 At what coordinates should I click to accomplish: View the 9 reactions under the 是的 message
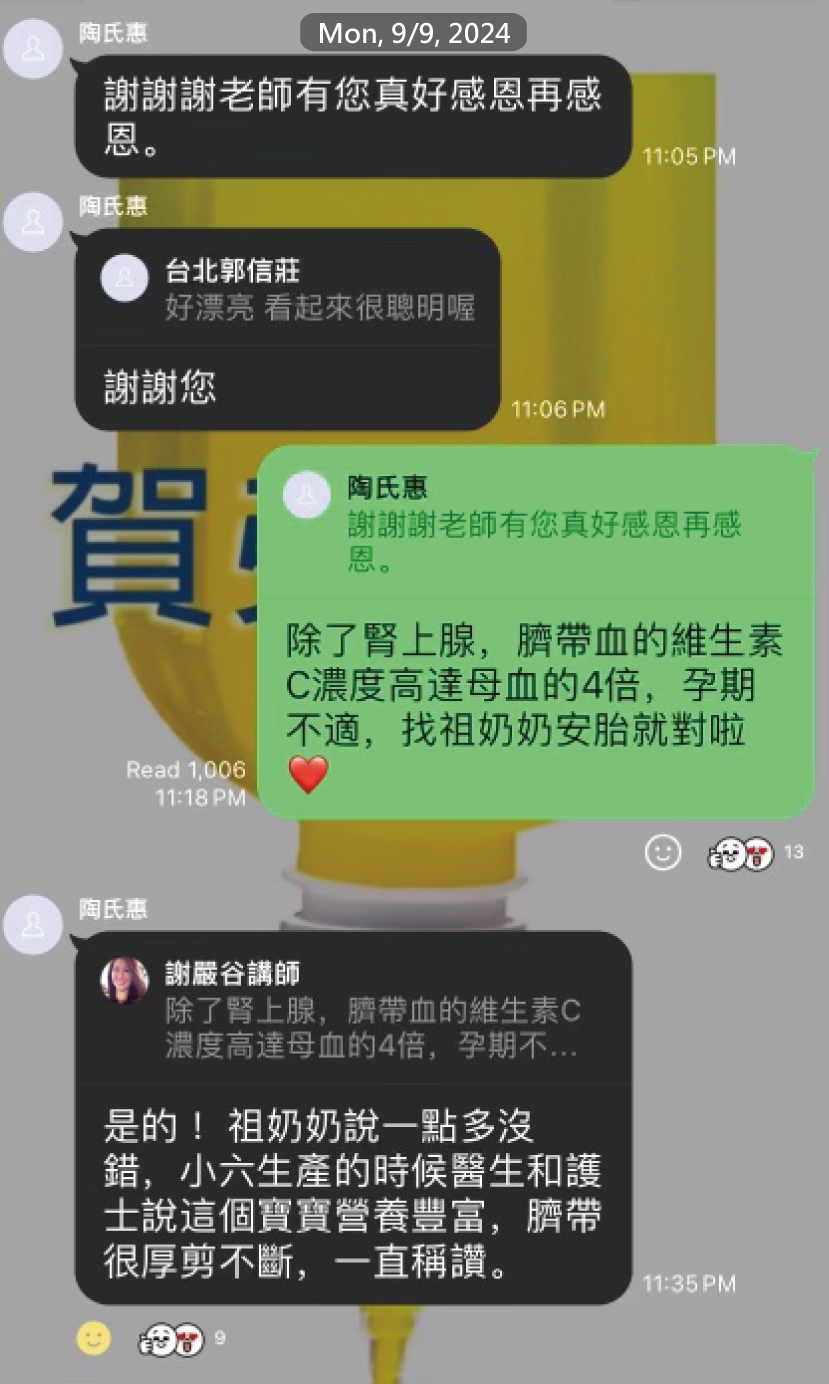[181, 1338]
